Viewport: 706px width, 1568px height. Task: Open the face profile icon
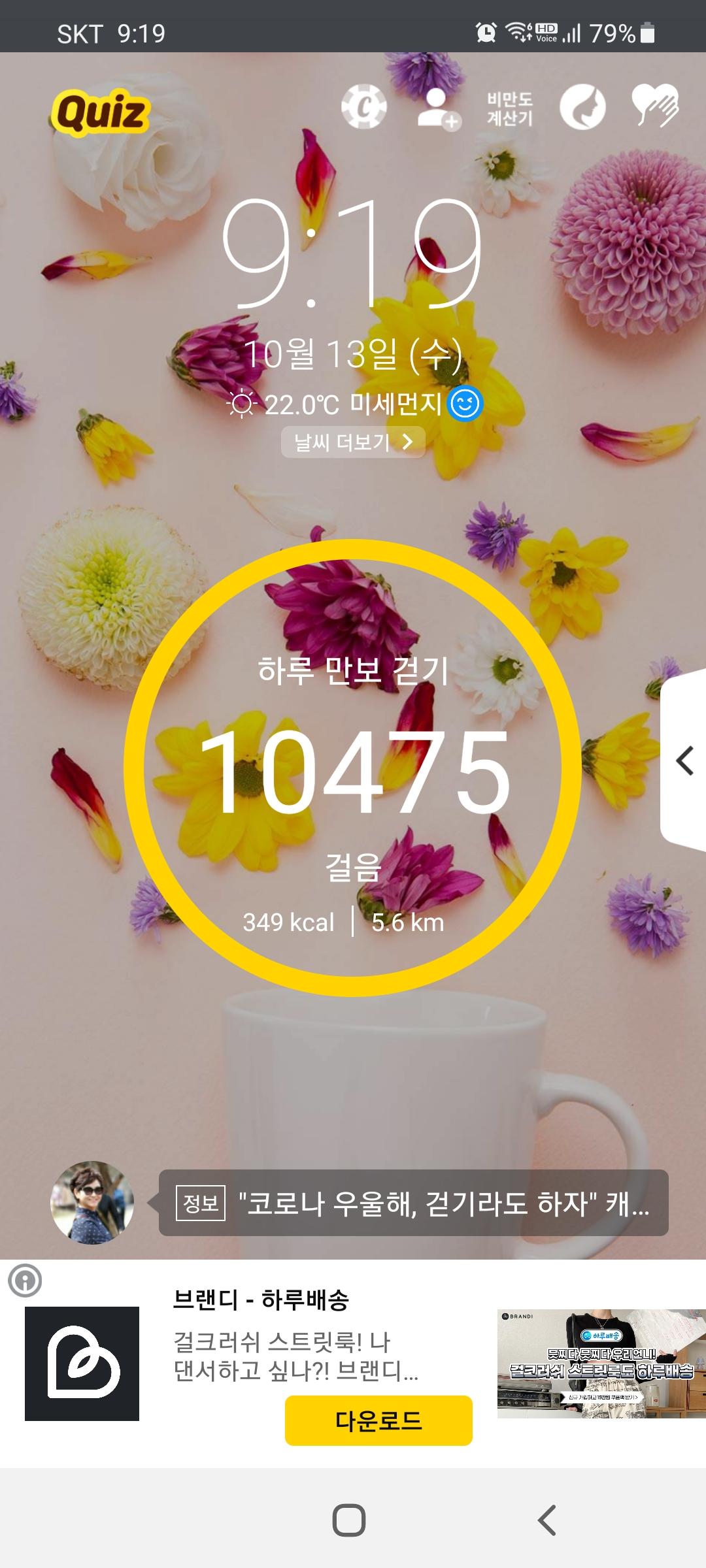[x=582, y=107]
